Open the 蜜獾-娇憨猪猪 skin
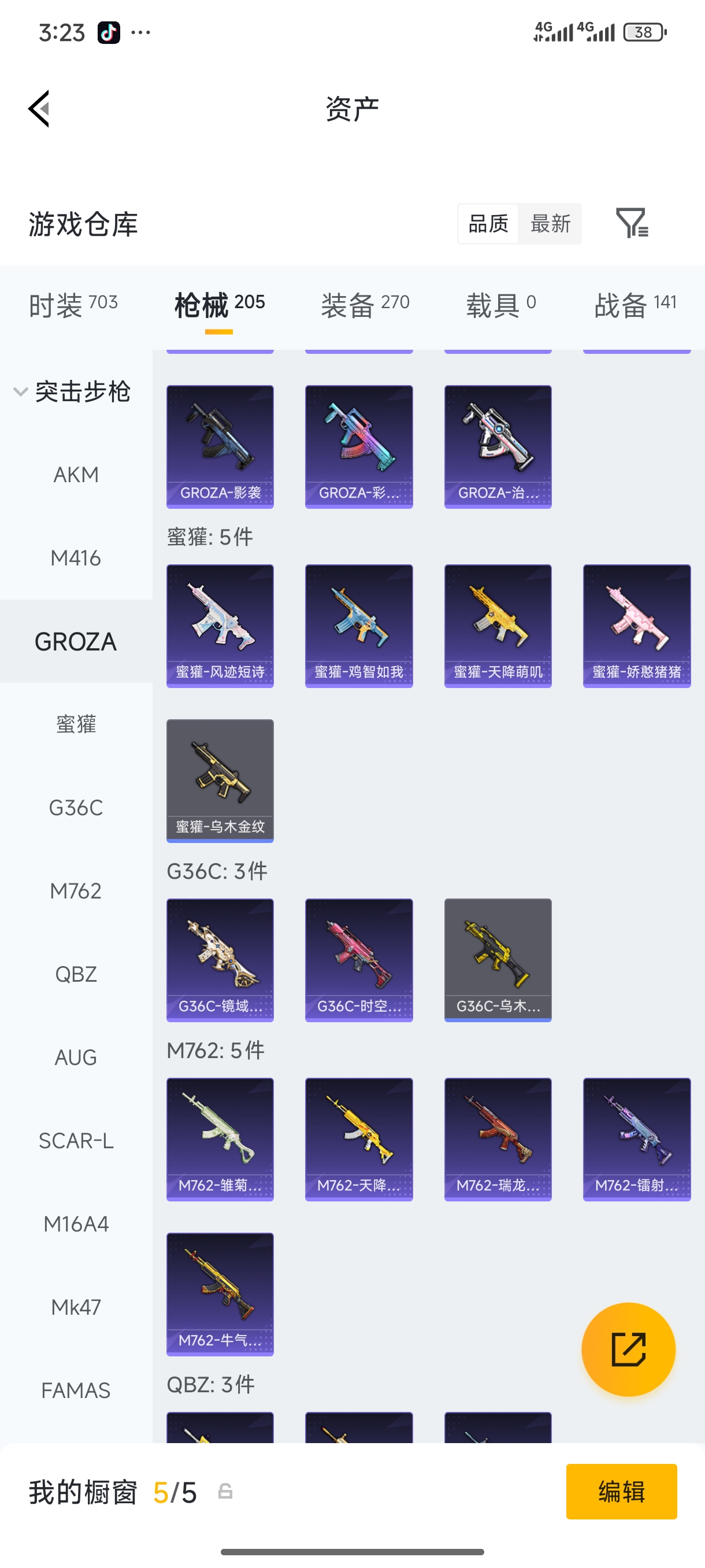 (636, 626)
